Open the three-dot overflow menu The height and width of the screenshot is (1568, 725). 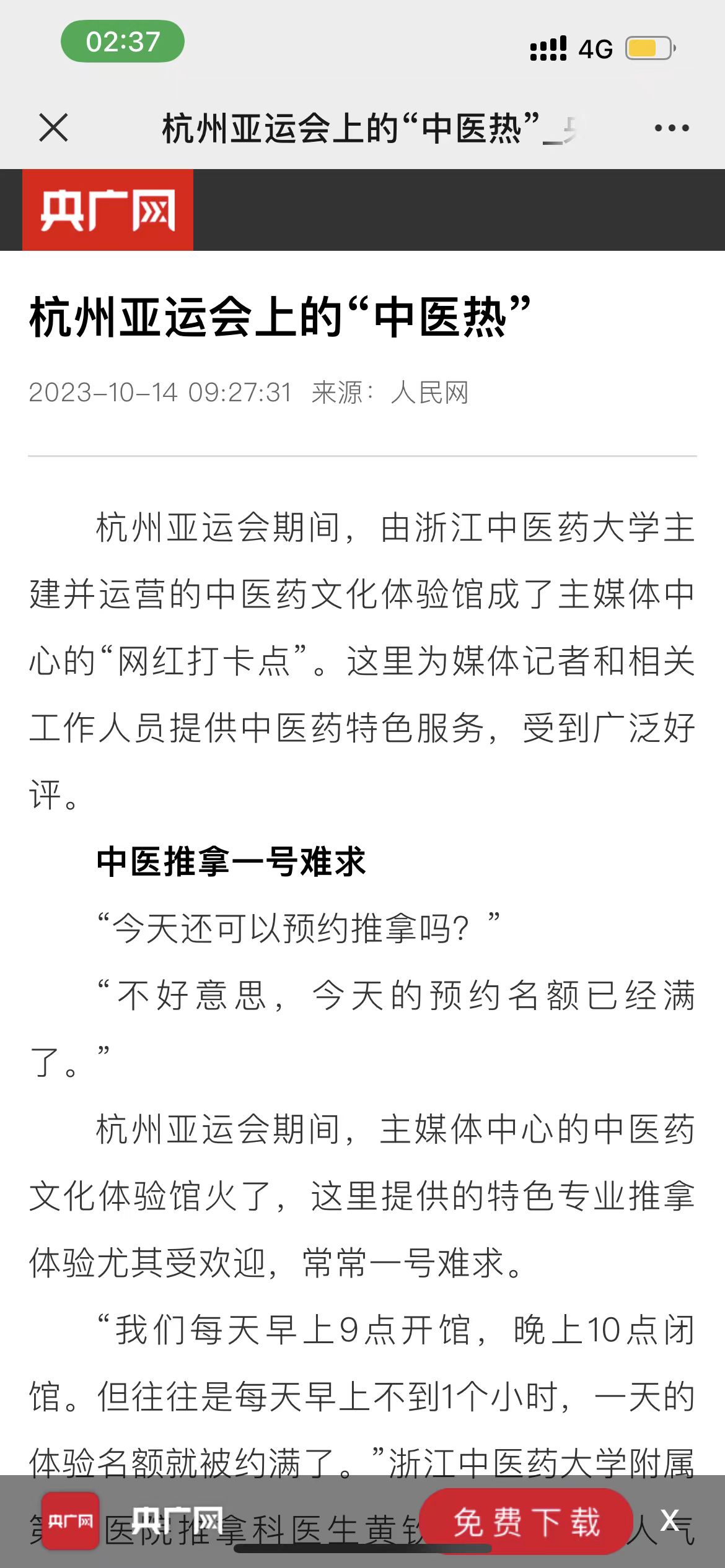(672, 128)
